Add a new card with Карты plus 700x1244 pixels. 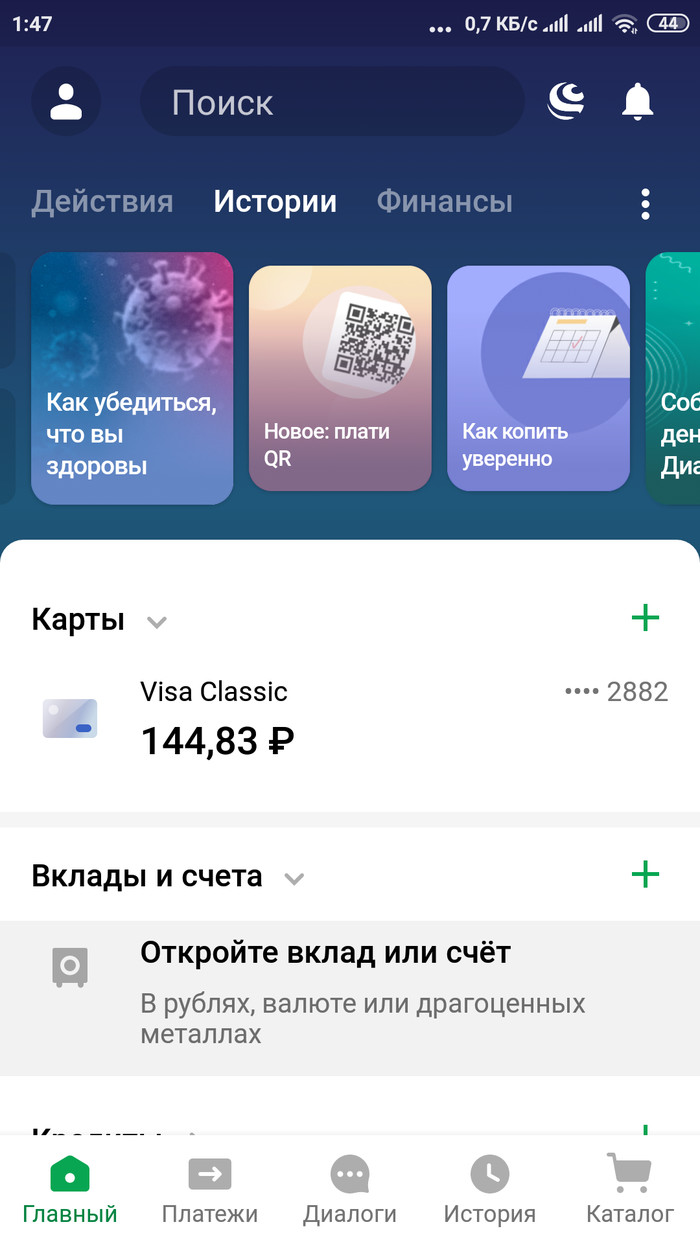[x=645, y=618]
